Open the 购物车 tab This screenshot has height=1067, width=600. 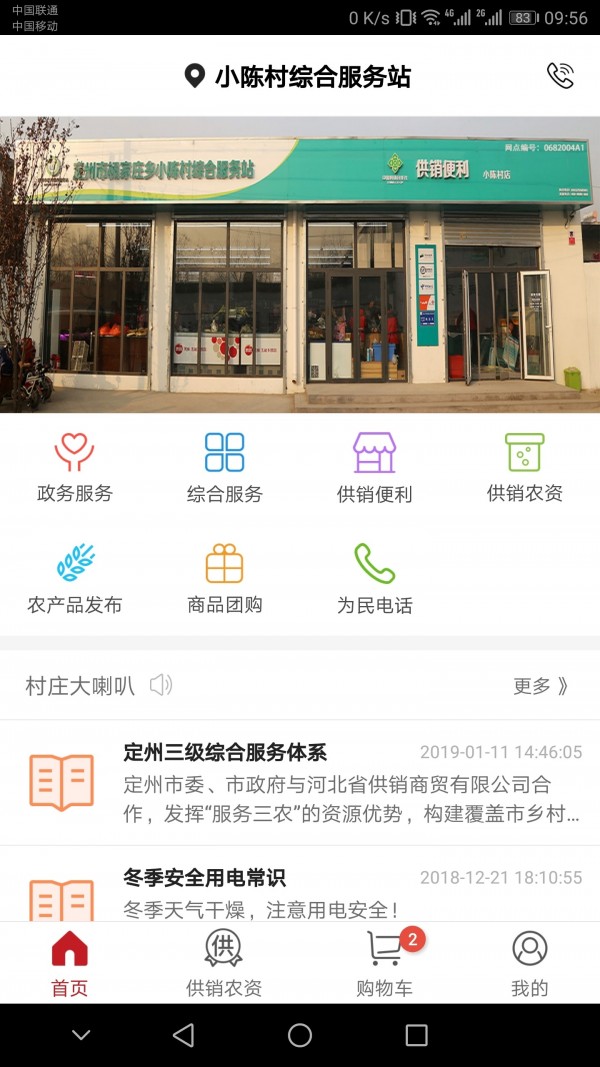coord(384,964)
